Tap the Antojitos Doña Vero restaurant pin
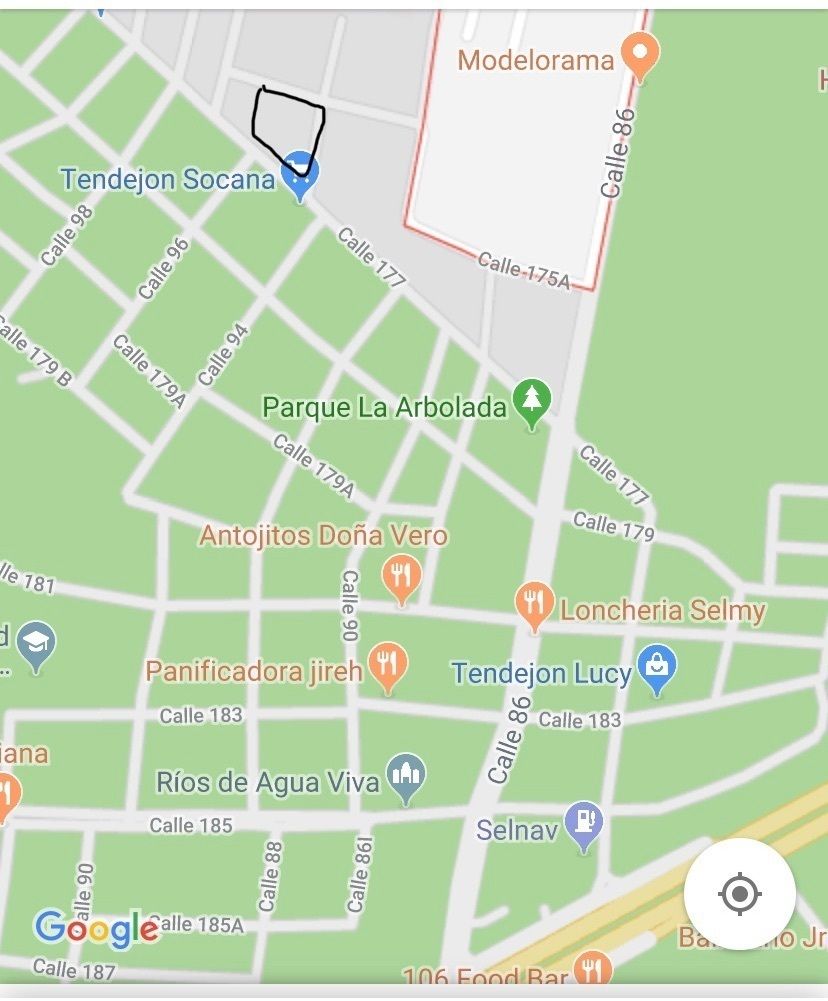Screen dimensions: 828x1001 [402, 578]
